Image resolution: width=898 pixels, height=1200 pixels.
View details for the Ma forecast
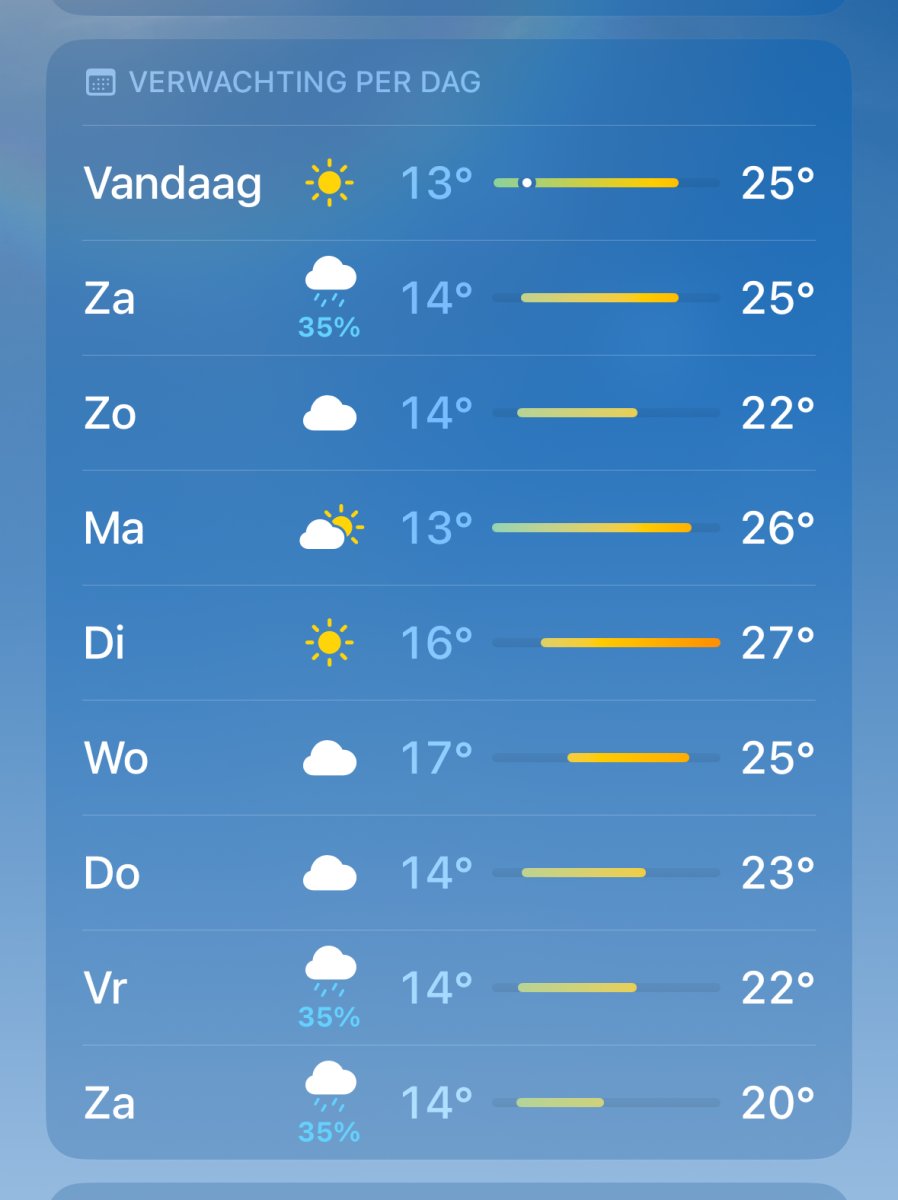click(x=448, y=528)
